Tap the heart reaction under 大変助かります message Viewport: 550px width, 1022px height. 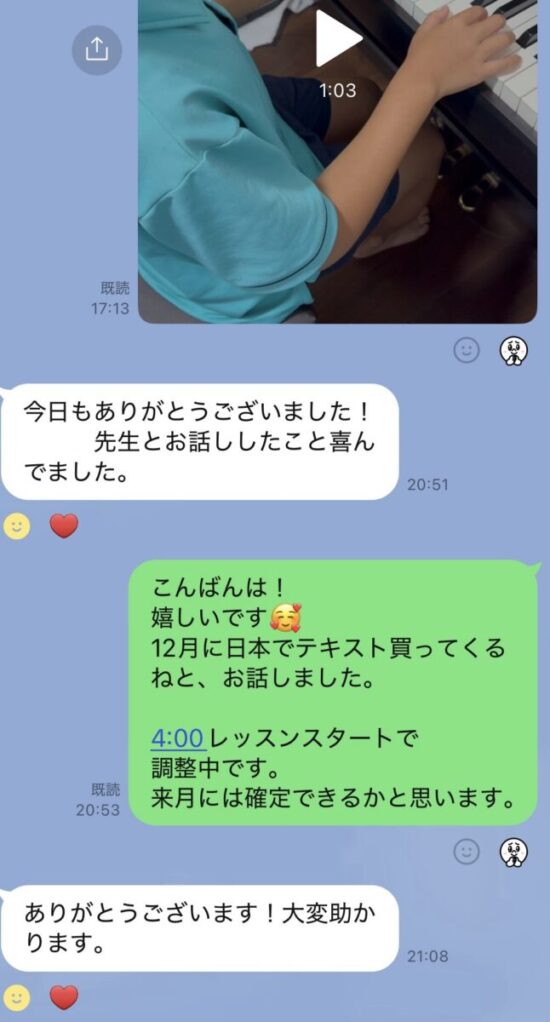click(x=64, y=997)
